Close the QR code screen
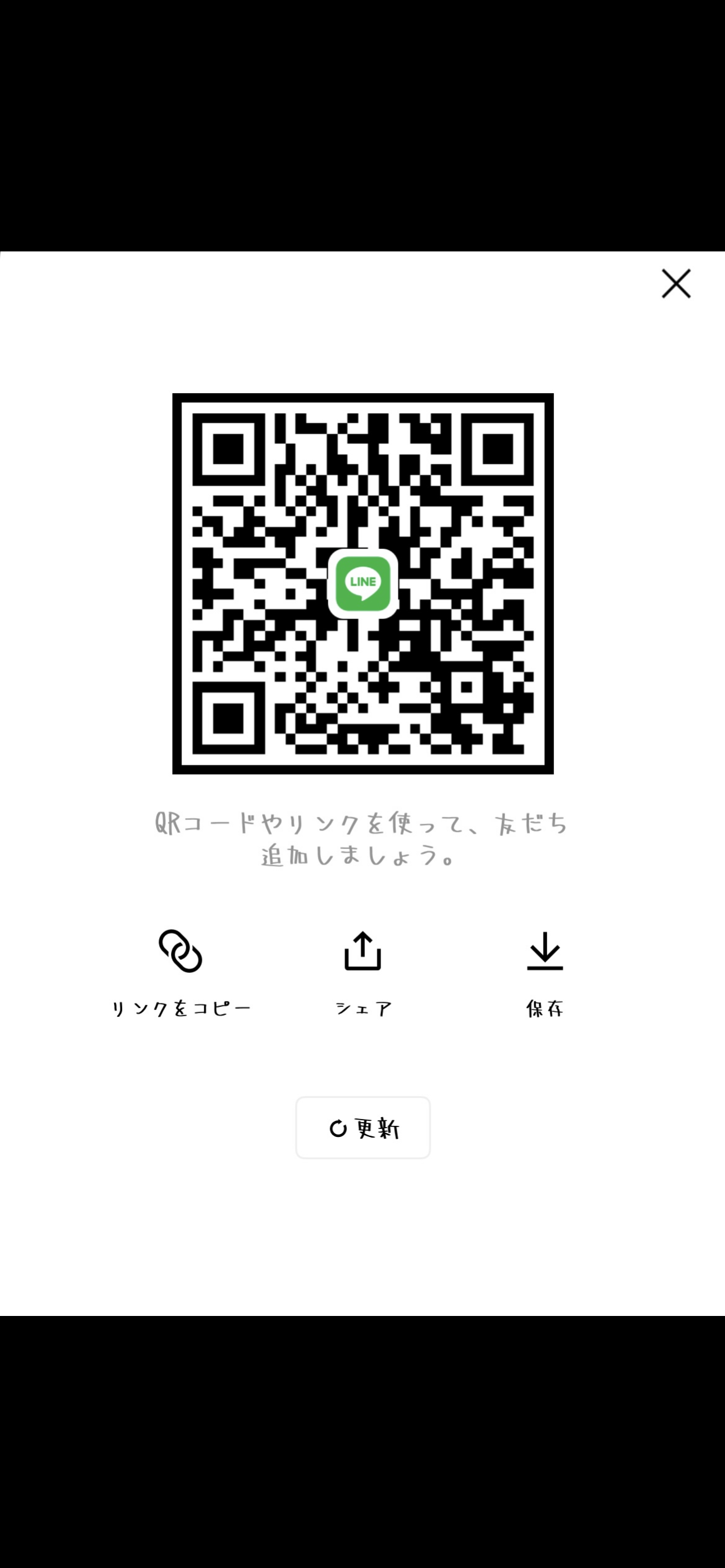The width and height of the screenshot is (725, 1568). point(676,284)
